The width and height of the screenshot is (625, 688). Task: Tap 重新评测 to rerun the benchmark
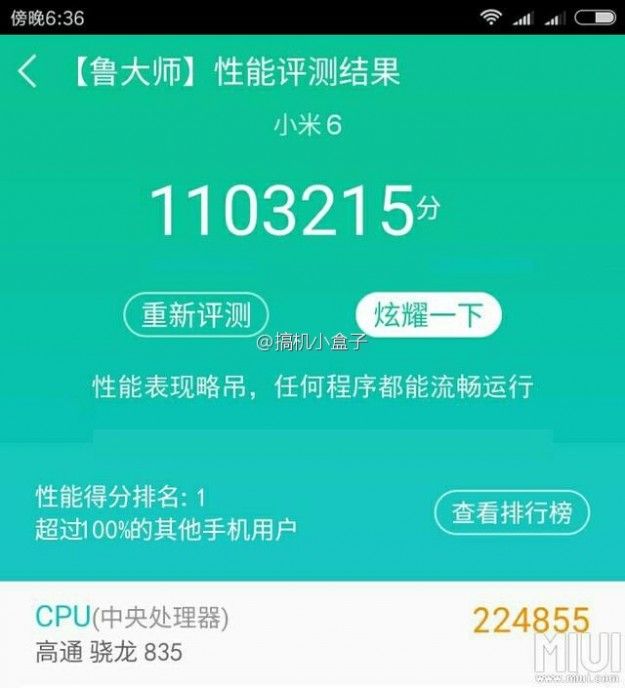click(195, 316)
